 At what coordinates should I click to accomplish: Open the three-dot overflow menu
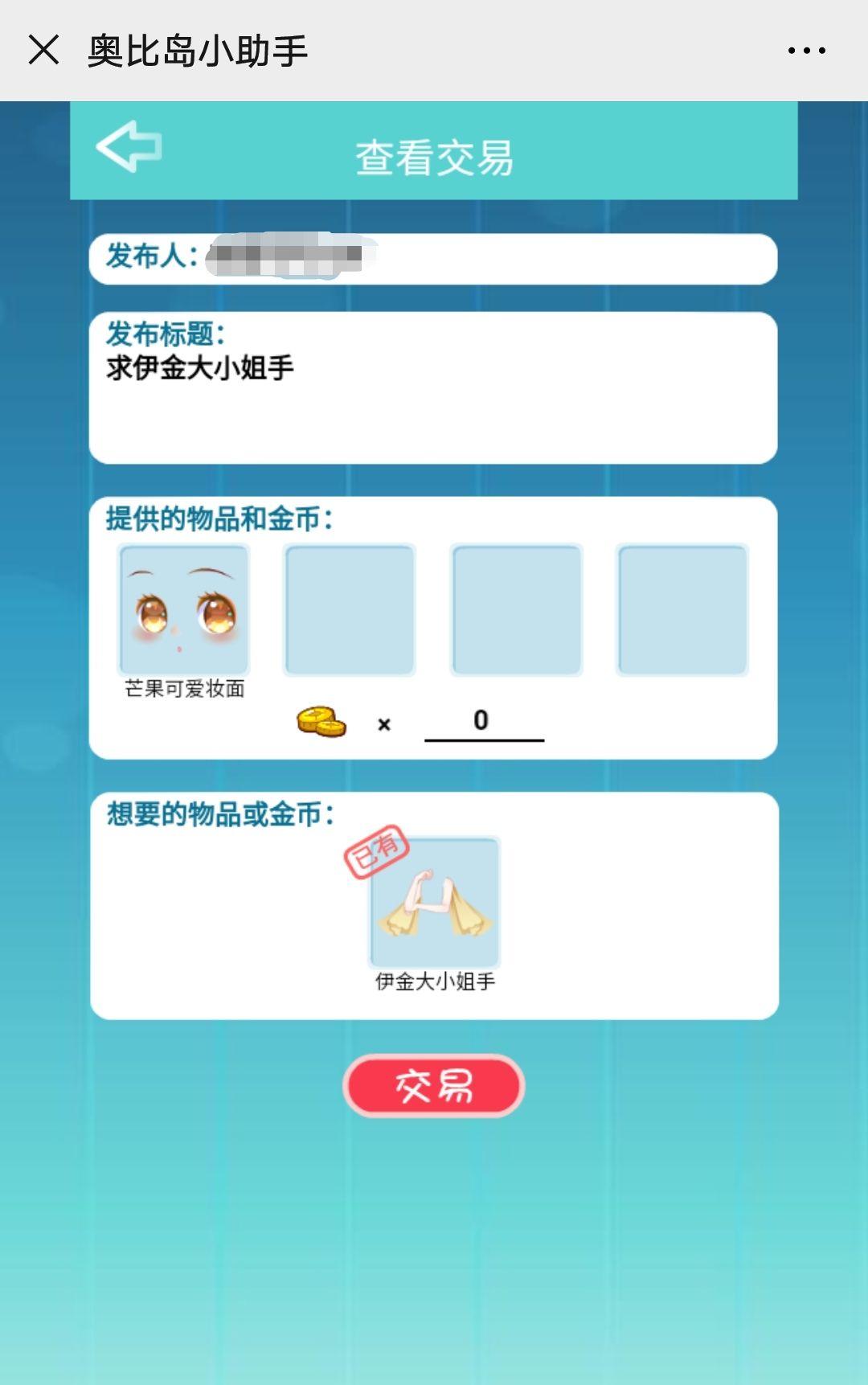tap(806, 51)
